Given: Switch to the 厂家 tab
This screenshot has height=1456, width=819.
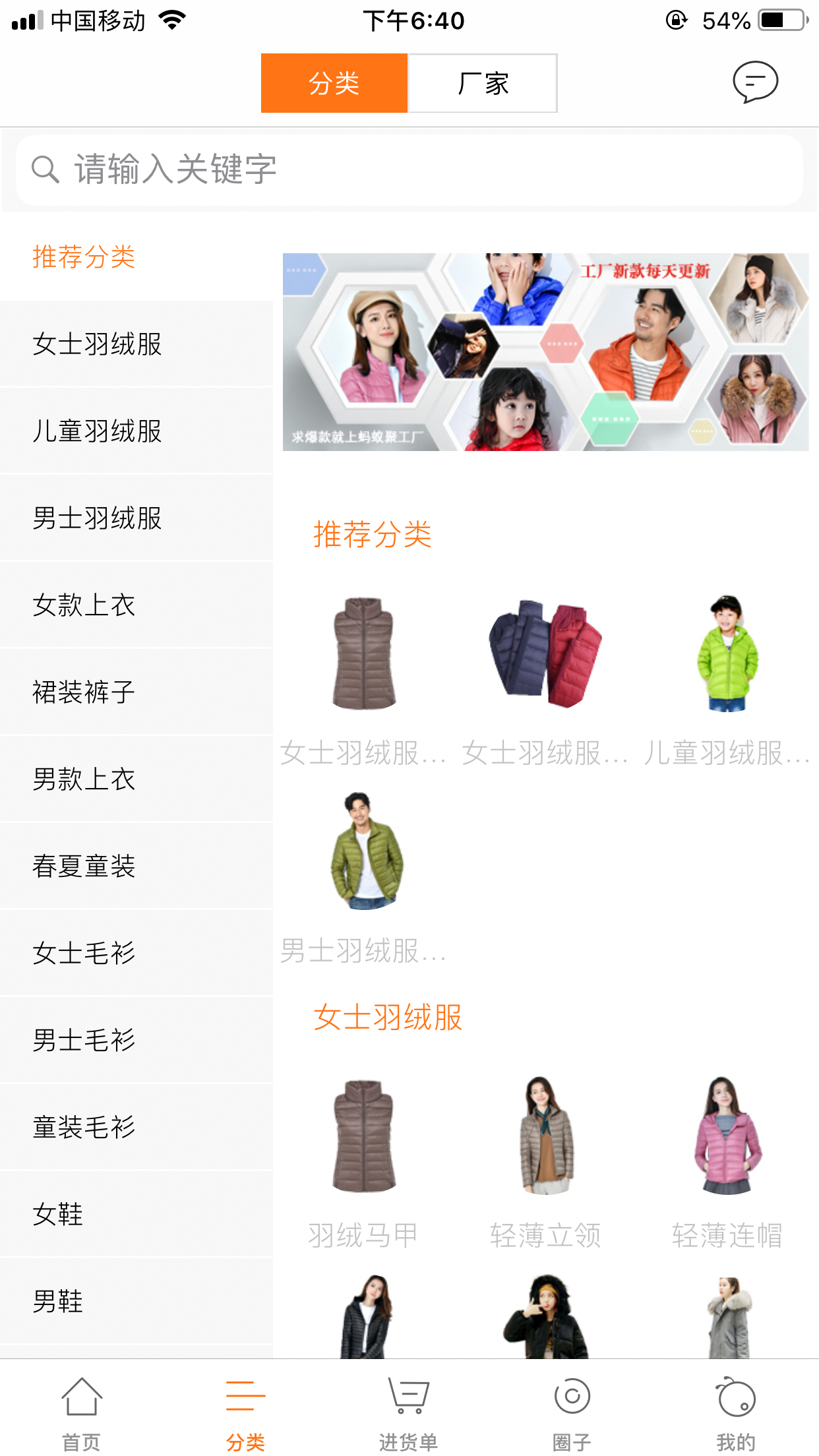Looking at the screenshot, I should click(483, 83).
